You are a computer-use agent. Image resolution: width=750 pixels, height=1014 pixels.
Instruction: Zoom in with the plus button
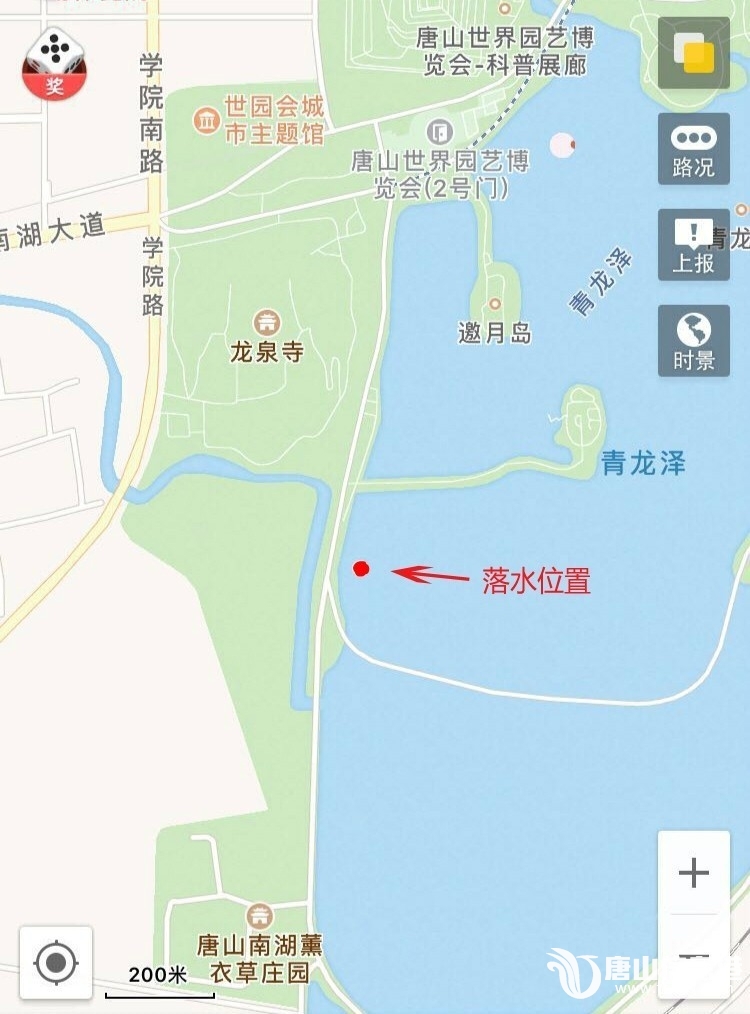pos(693,873)
